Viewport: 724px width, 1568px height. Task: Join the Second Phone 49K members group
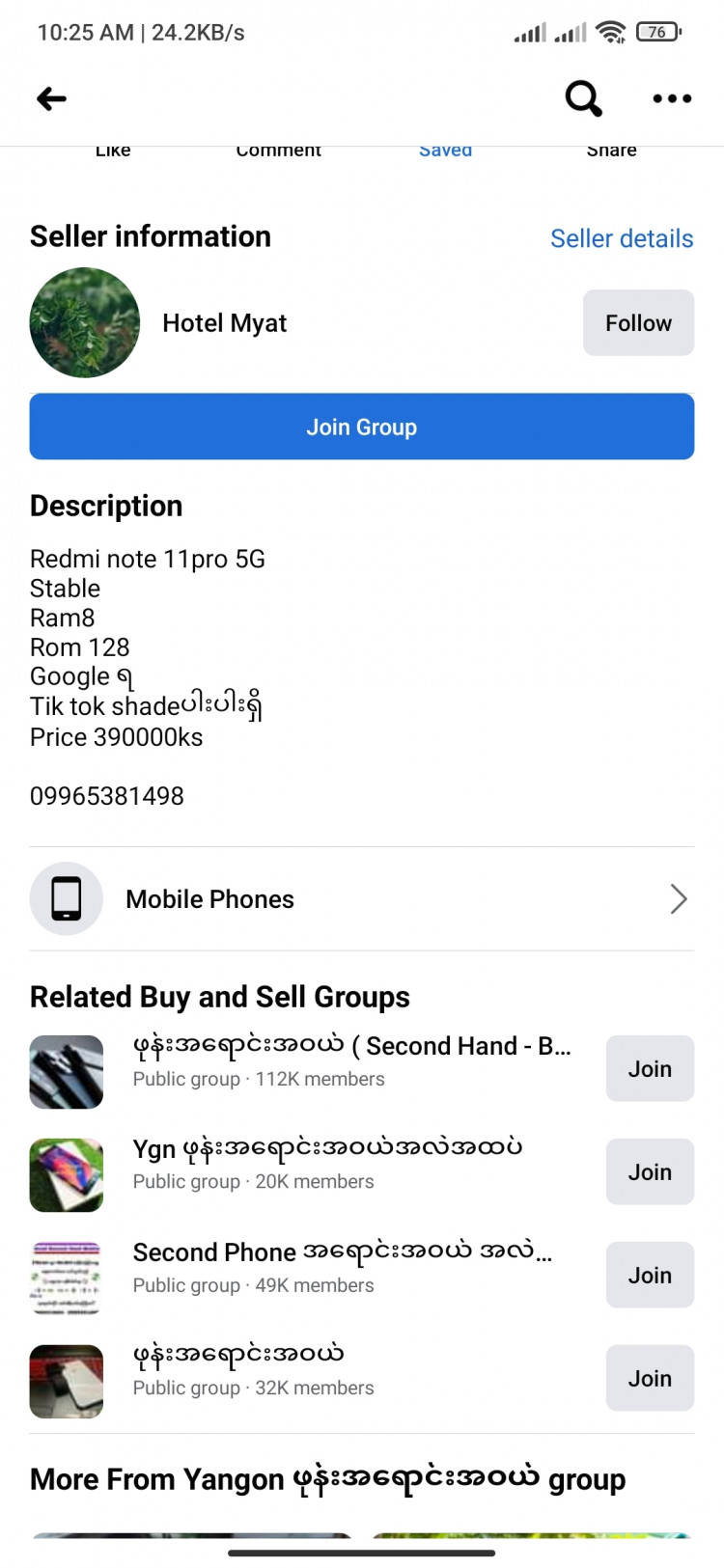(650, 1276)
